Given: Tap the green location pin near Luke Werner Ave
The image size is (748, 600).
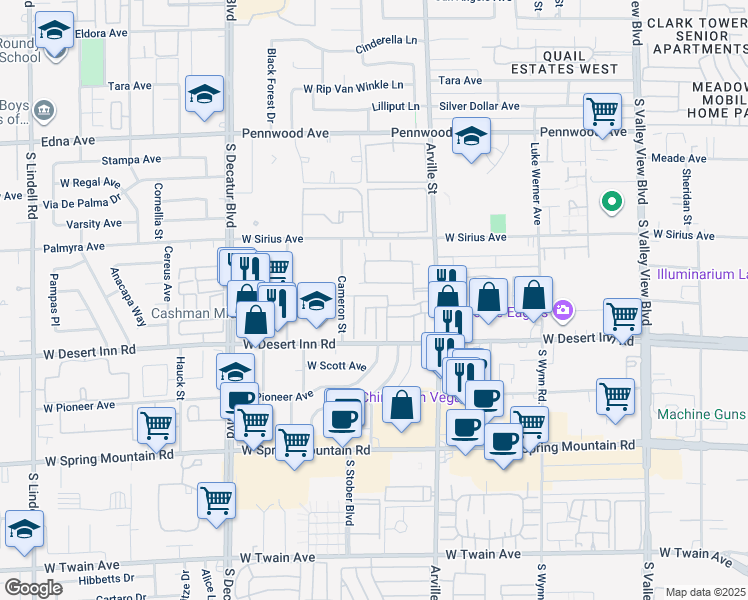Looking at the screenshot, I should pos(611,202).
